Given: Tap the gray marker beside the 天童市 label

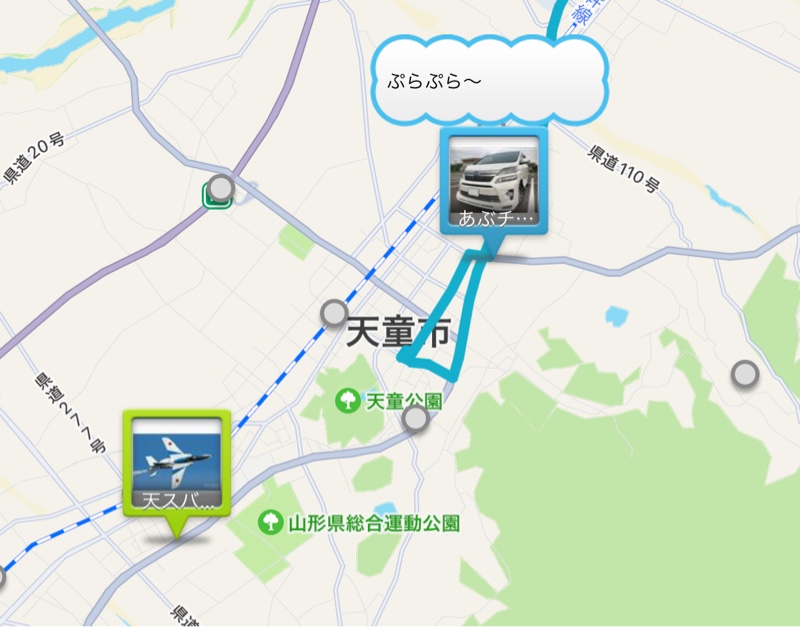Looking at the screenshot, I should coord(335,314).
